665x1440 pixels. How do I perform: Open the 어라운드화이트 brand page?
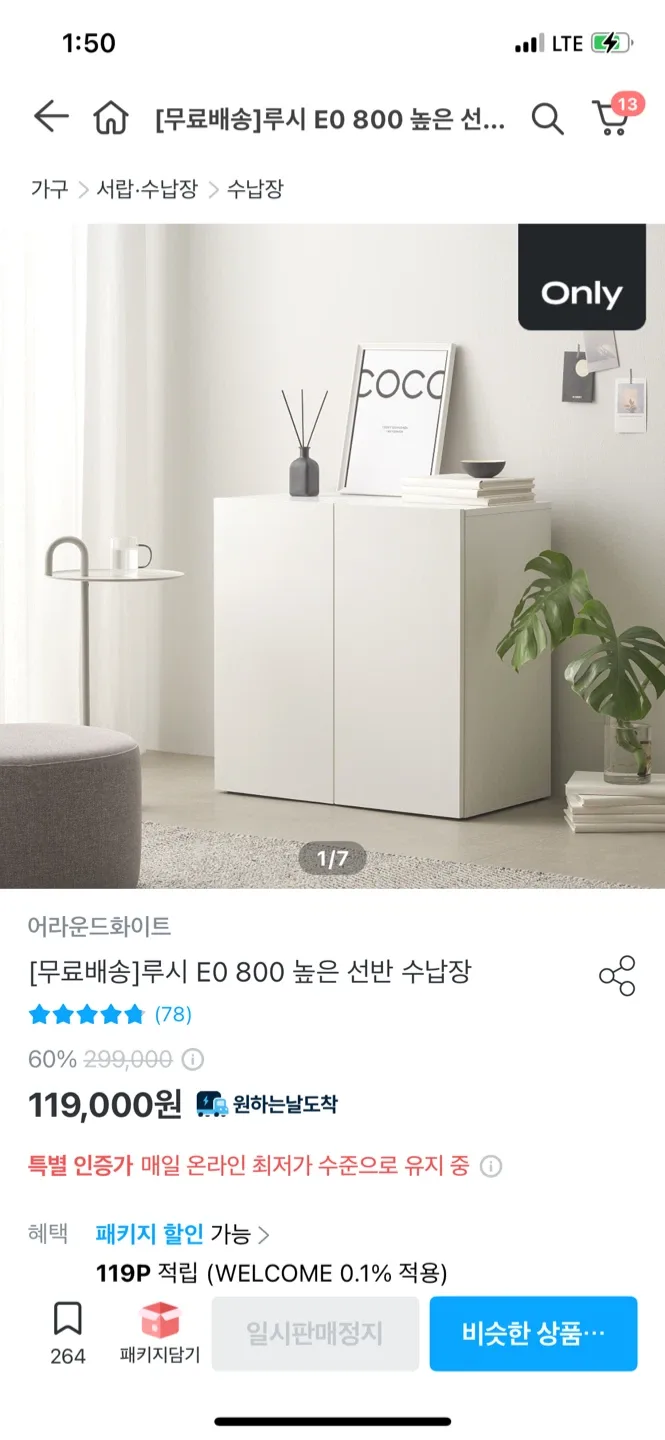(x=99, y=926)
